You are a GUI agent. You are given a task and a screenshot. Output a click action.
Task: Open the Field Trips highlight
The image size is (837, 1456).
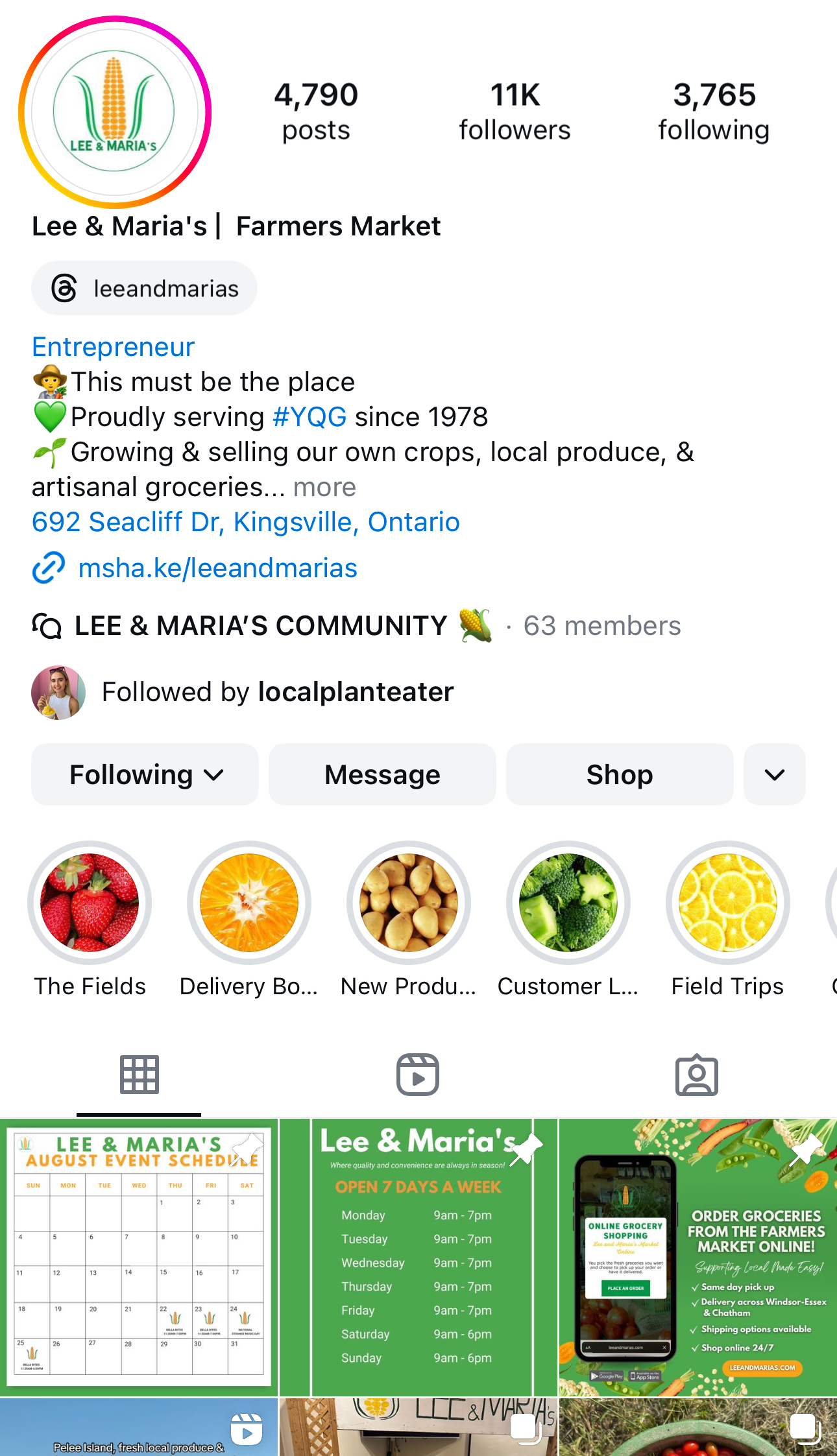tap(728, 903)
